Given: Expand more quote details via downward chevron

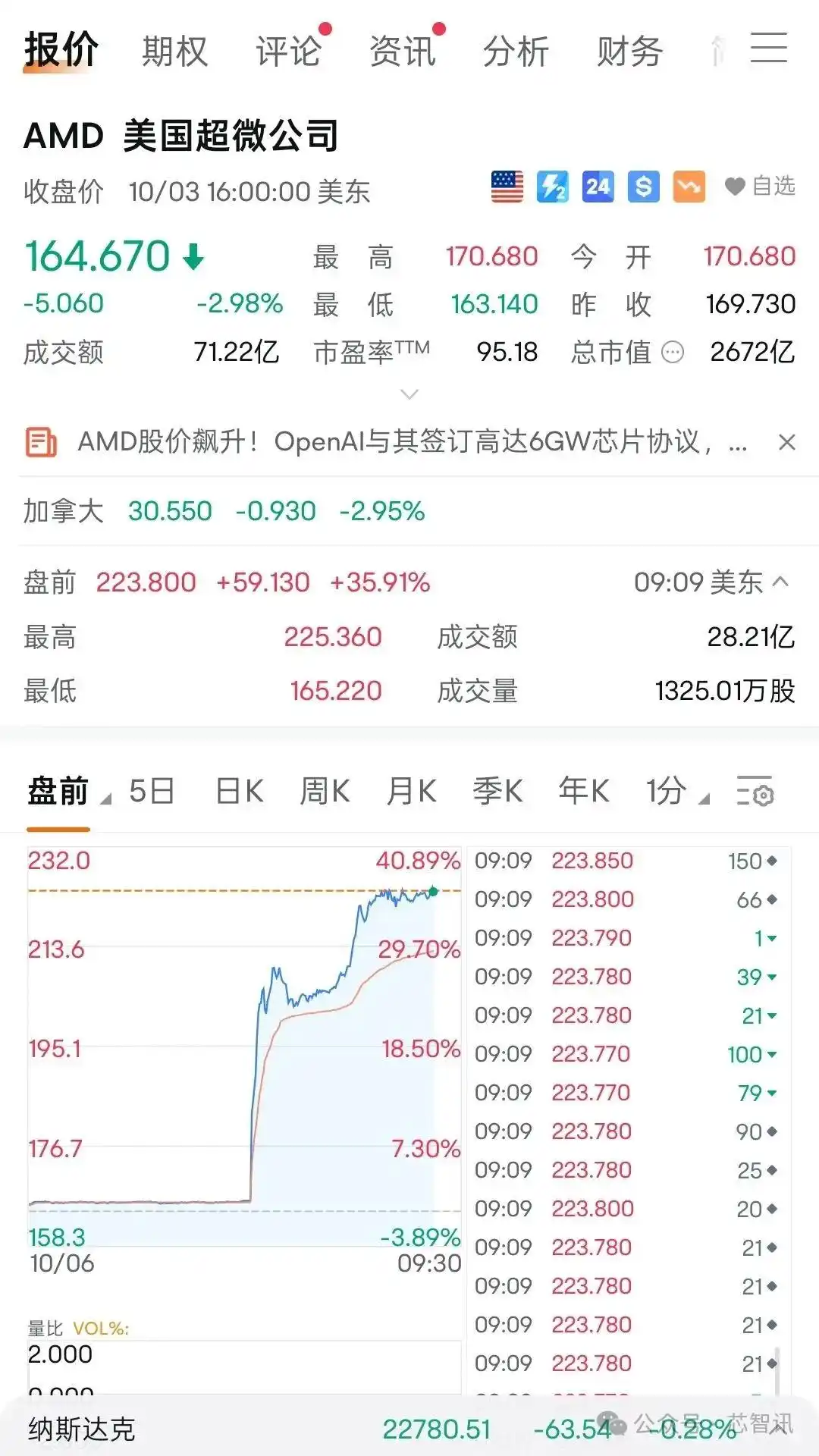Looking at the screenshot, I should tap(409, 394).
